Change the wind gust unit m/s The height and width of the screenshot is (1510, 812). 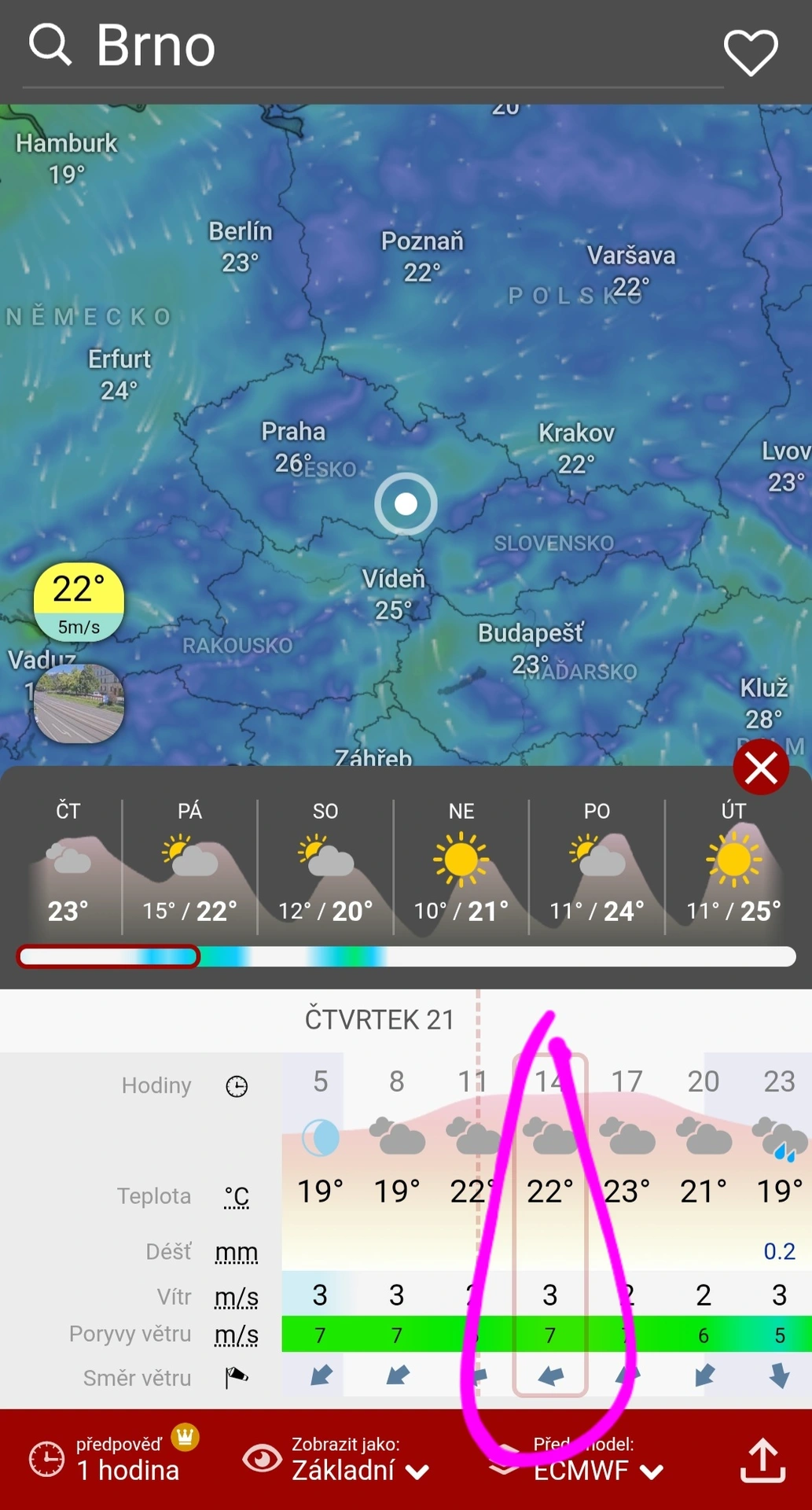point(237,1335)
